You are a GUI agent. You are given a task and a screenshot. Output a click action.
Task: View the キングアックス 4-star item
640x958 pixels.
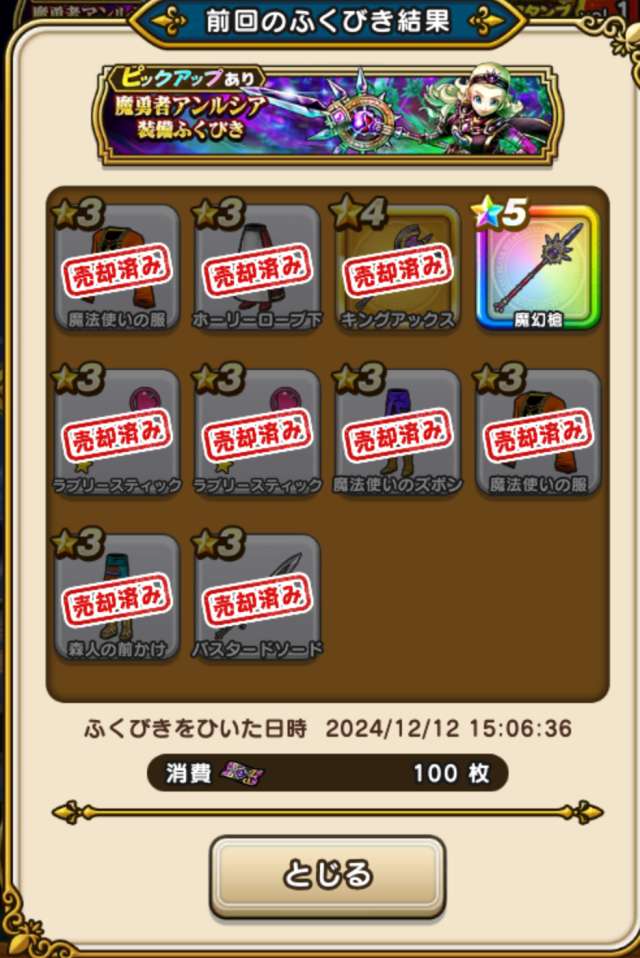397,268
